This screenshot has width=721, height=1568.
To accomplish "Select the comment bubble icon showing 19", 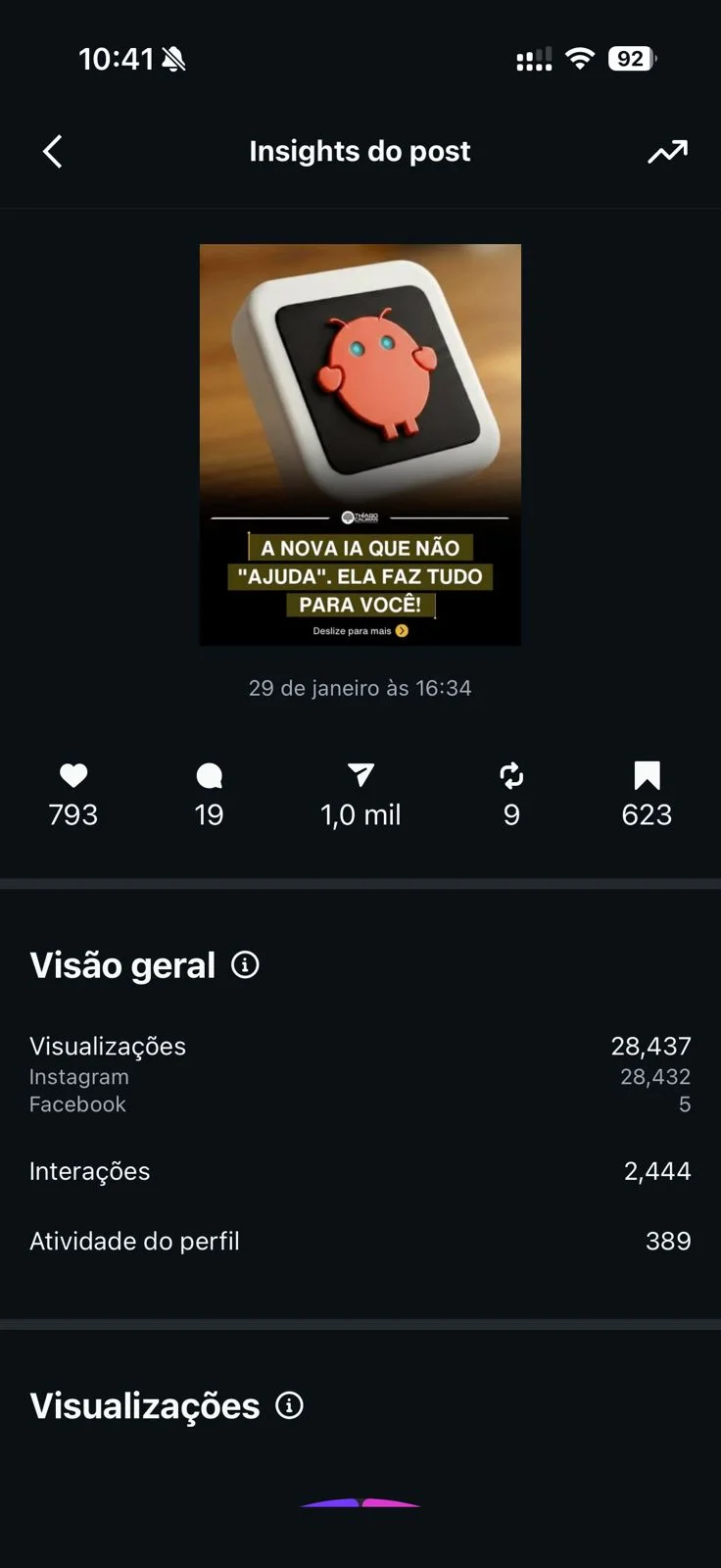I will tap(210, 776).
